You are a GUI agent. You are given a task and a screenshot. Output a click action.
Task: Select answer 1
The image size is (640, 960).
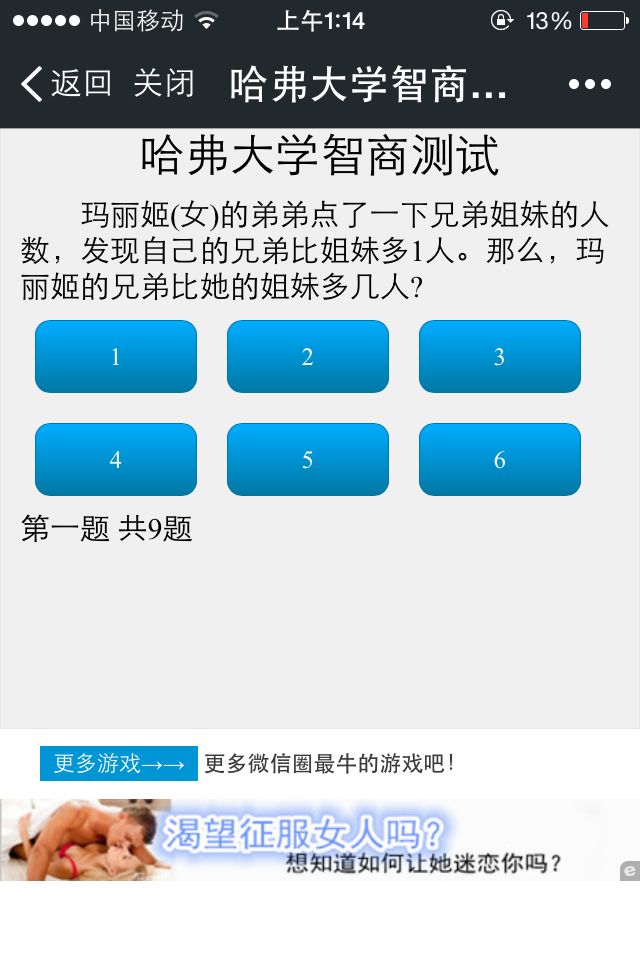116,356
